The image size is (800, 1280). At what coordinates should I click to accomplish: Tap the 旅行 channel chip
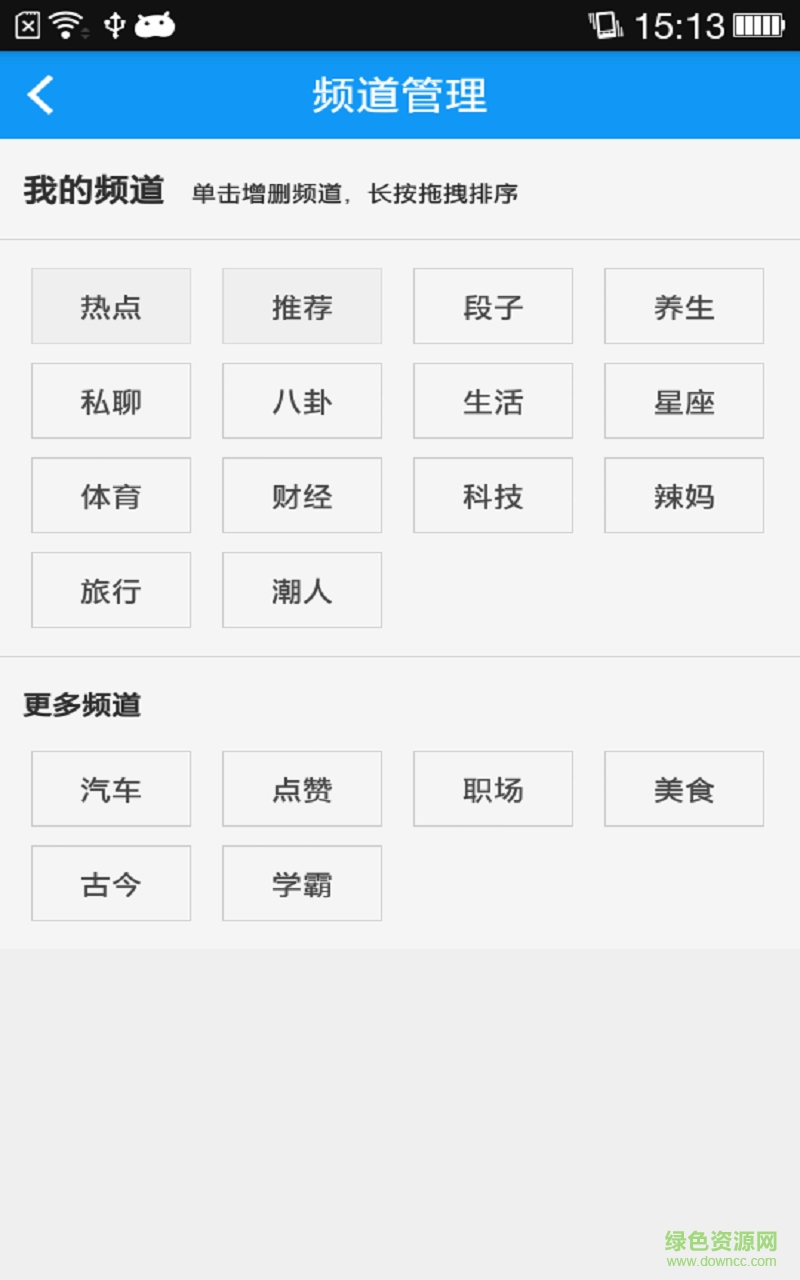[x=111, y=590]
